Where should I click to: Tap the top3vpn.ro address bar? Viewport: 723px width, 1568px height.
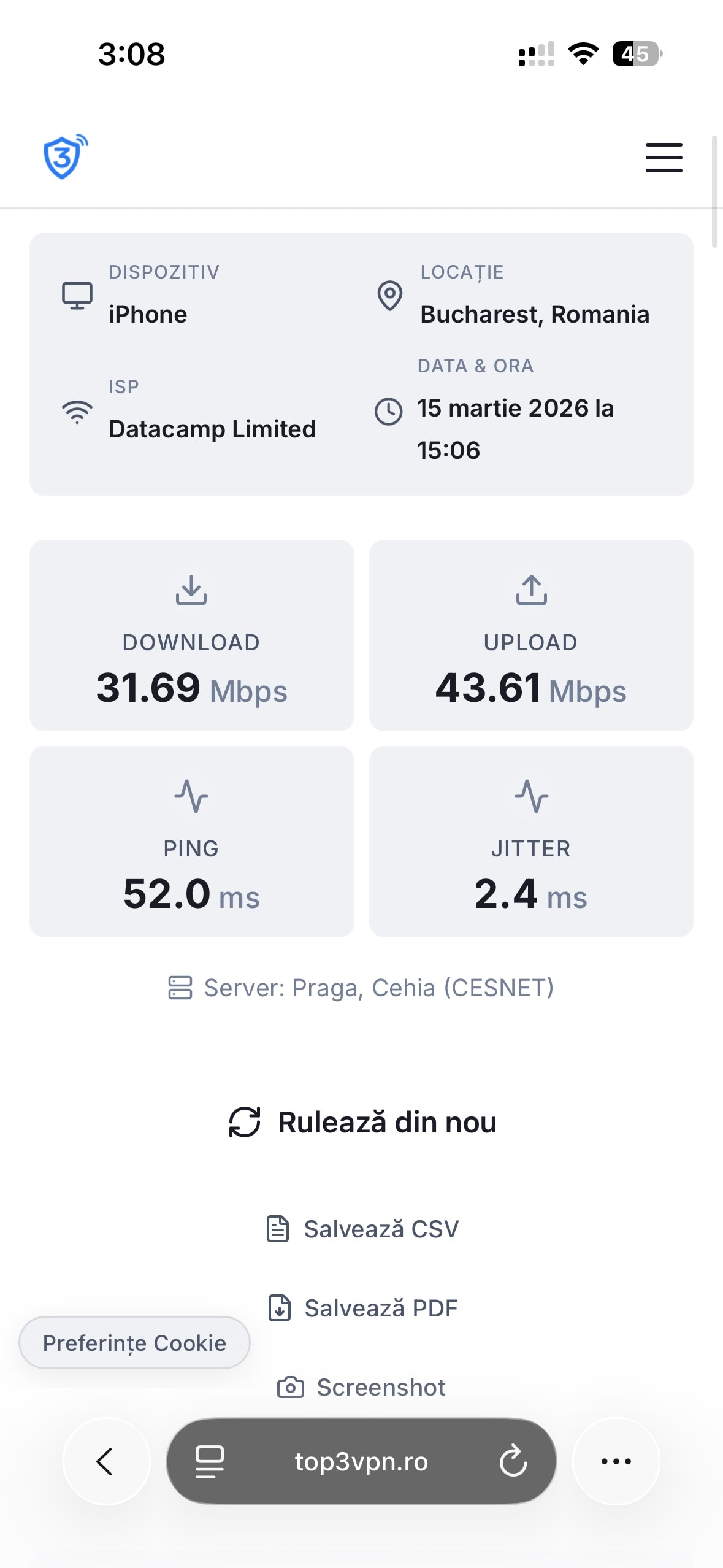pyautogui.click(x=361, y=1461)
